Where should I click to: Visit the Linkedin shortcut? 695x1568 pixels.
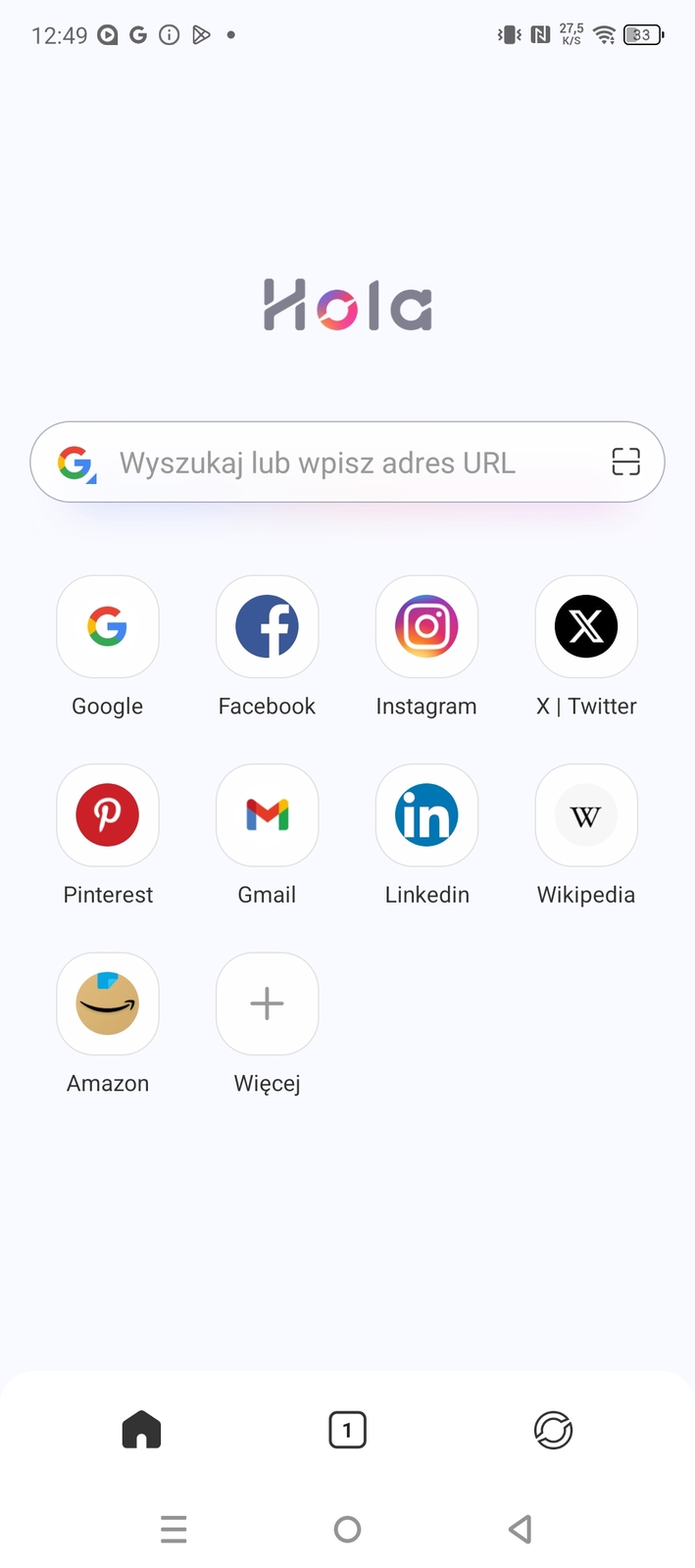click(x=426, y=815)
